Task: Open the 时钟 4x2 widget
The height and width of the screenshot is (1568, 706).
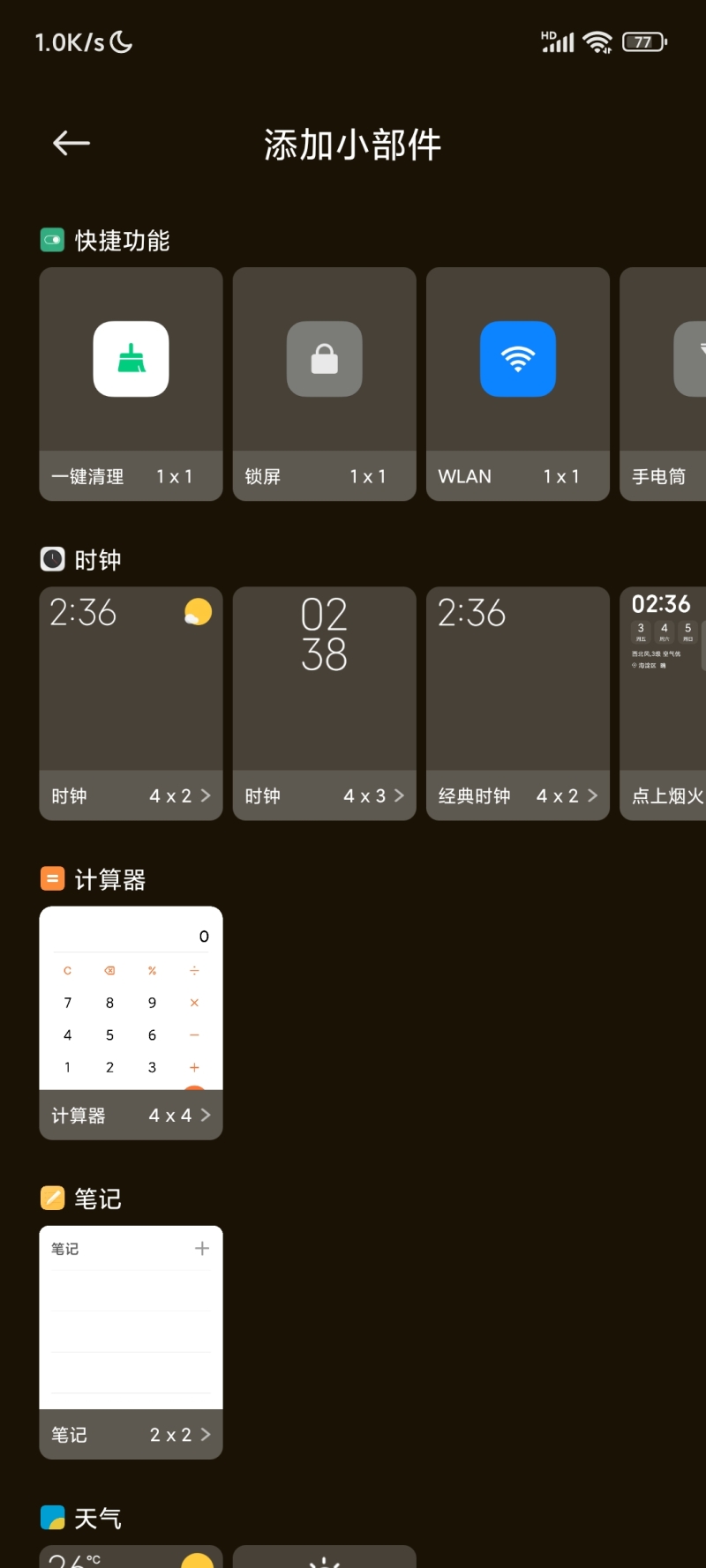Action: pyautogui.click(x=131, y=703)
